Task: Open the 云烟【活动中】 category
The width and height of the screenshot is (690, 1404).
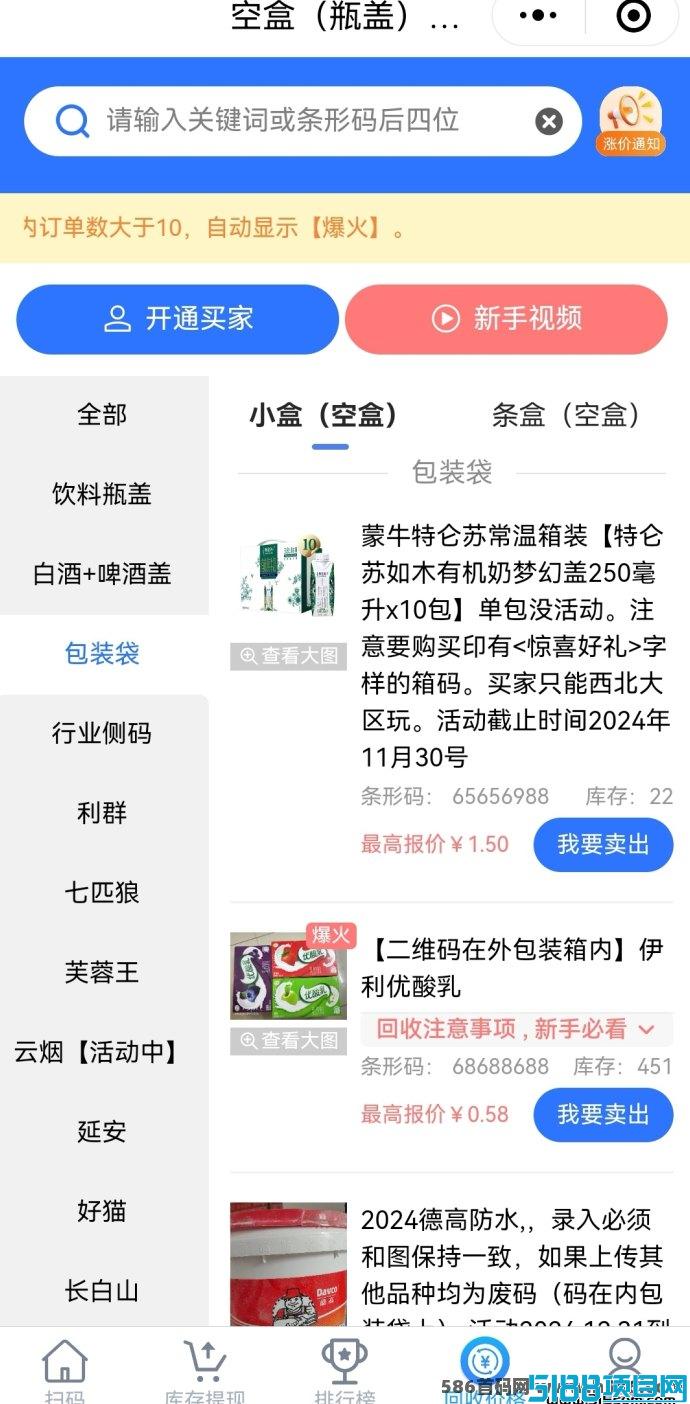Action: coord(103,1052)
